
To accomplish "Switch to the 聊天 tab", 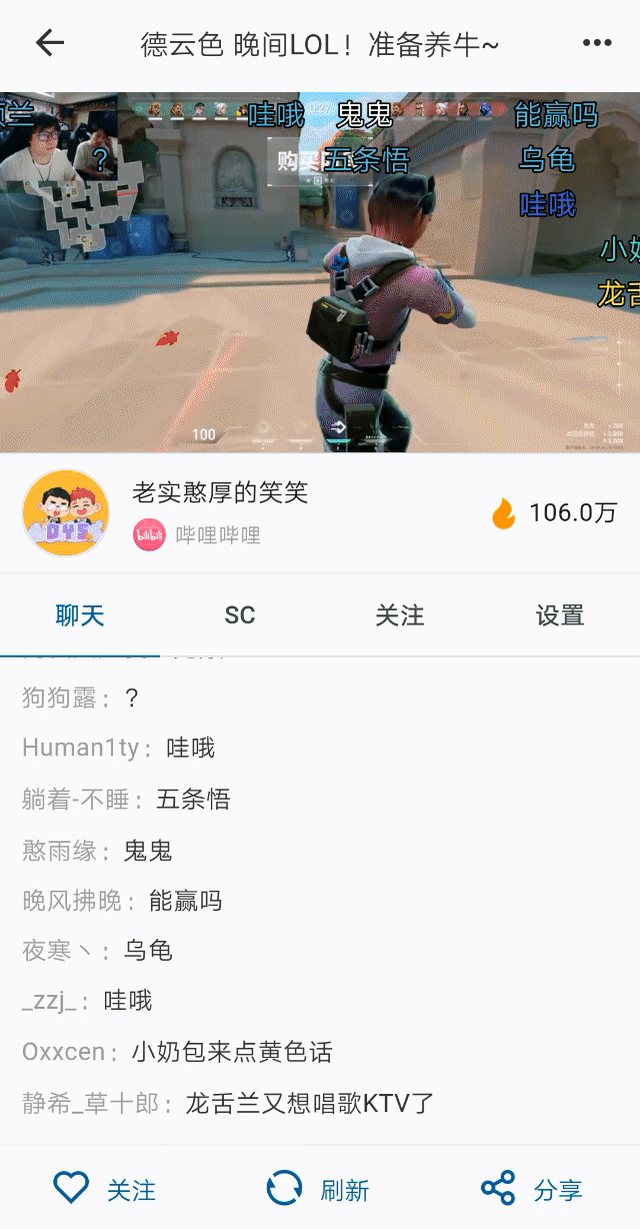I will [x=80, y=615].
